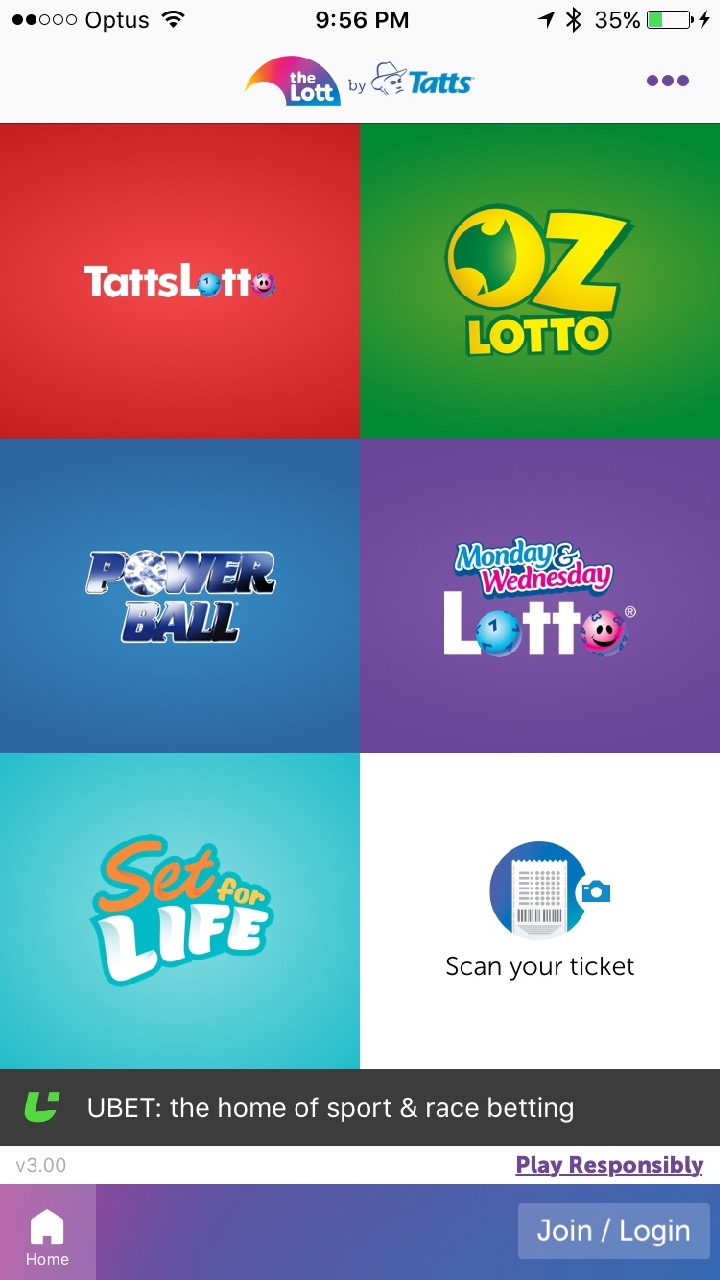Follow the Play Responsibly link
The width and height of the screenshot is (720, 1280).
click(x=609, y=1165)
